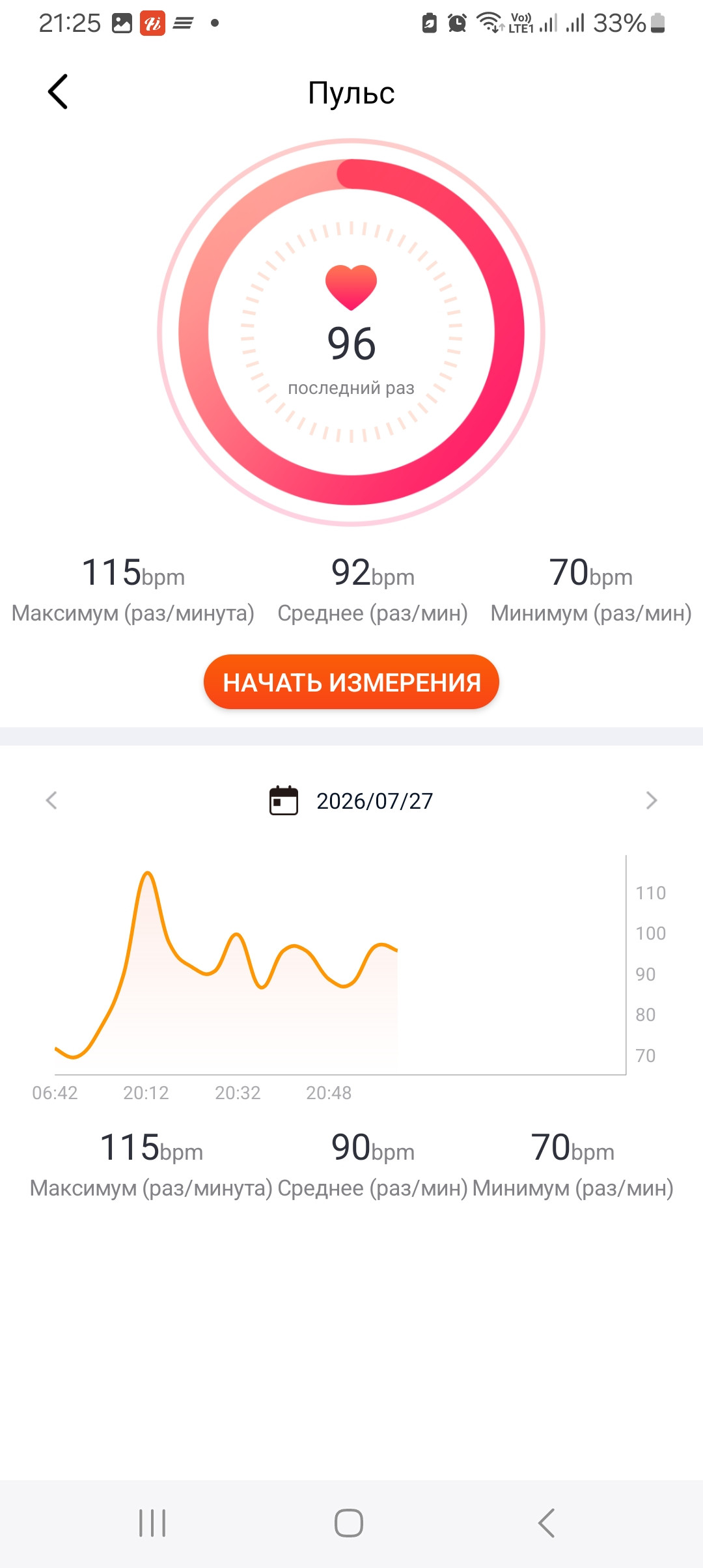Screen dimensions: 703x1568
Task: Show the next day's pulse chart
Action: (x=652, y=800)
